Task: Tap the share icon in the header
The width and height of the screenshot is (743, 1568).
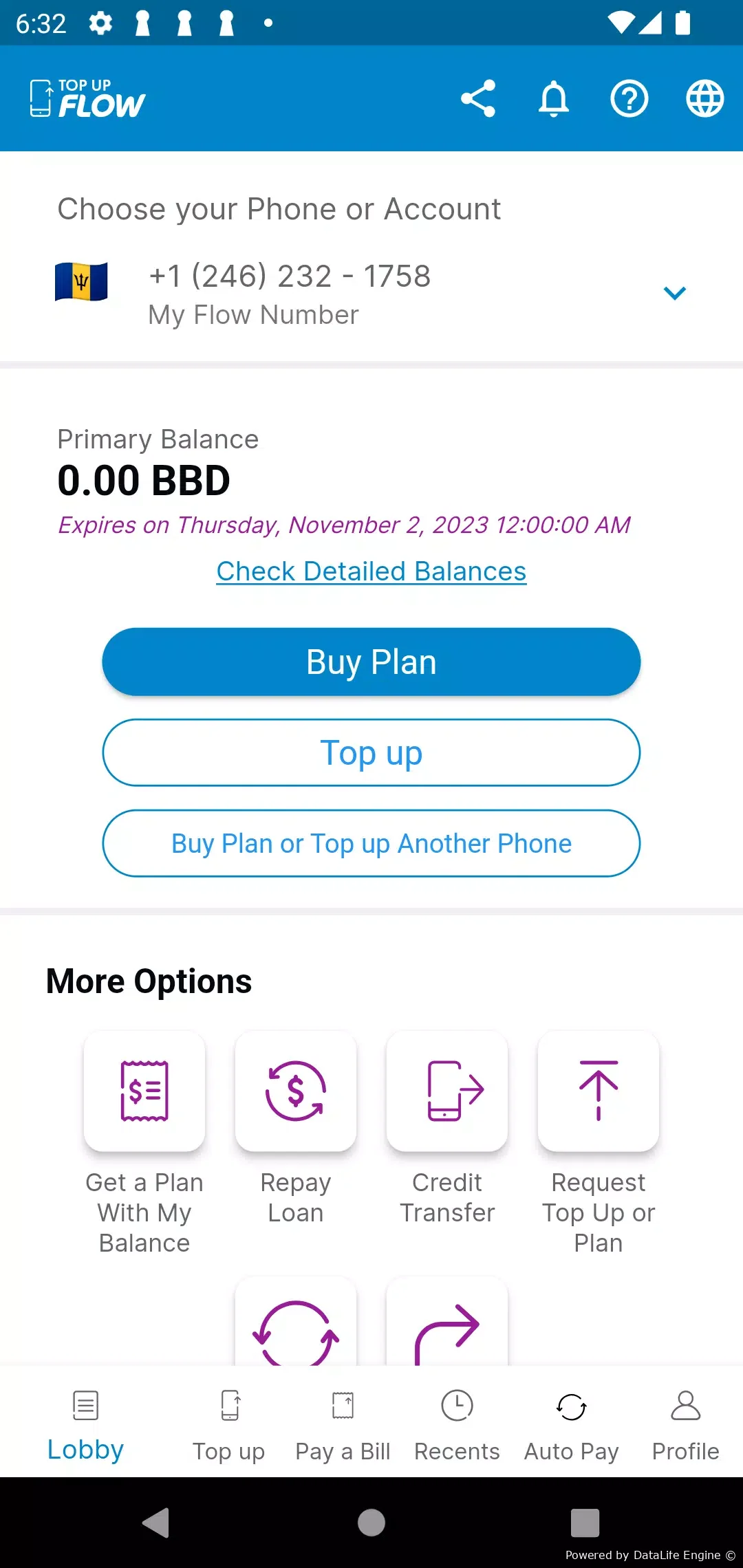Action: [478, 98]
